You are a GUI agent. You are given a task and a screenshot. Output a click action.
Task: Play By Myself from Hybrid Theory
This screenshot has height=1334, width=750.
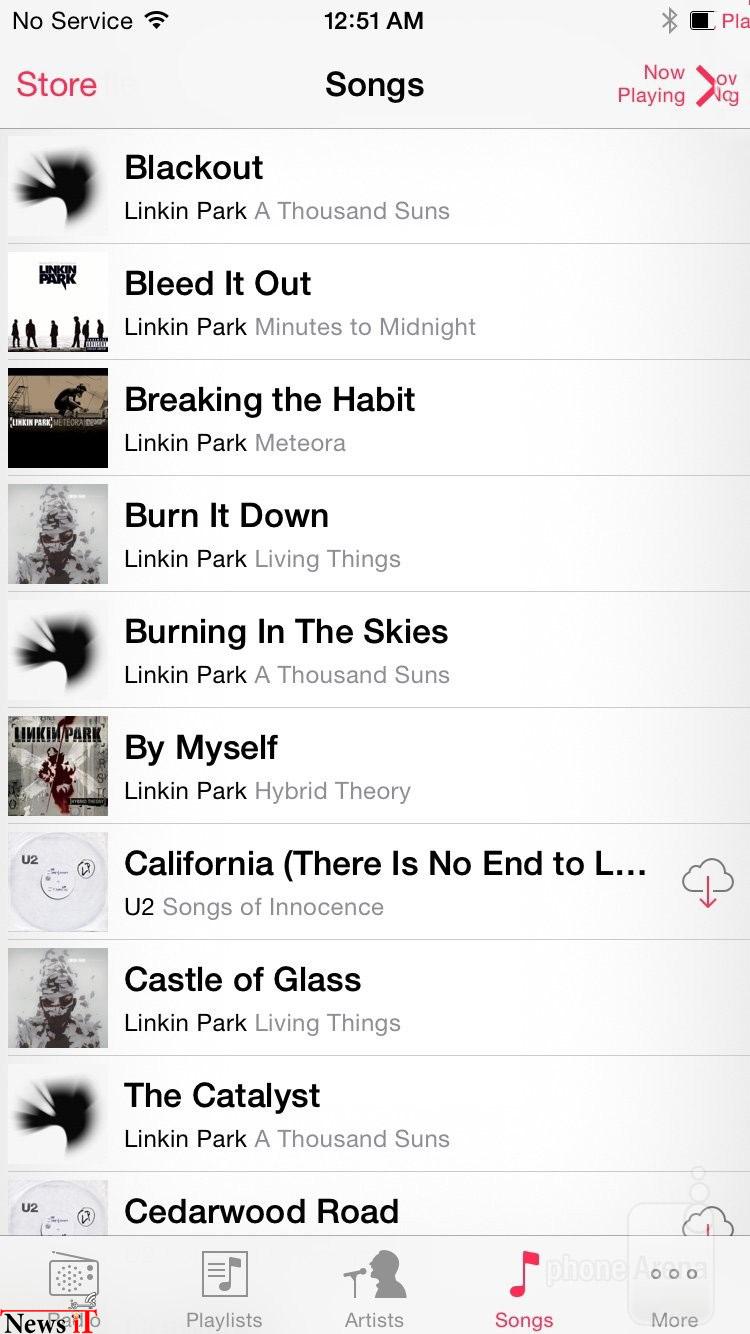coord(375,766)
